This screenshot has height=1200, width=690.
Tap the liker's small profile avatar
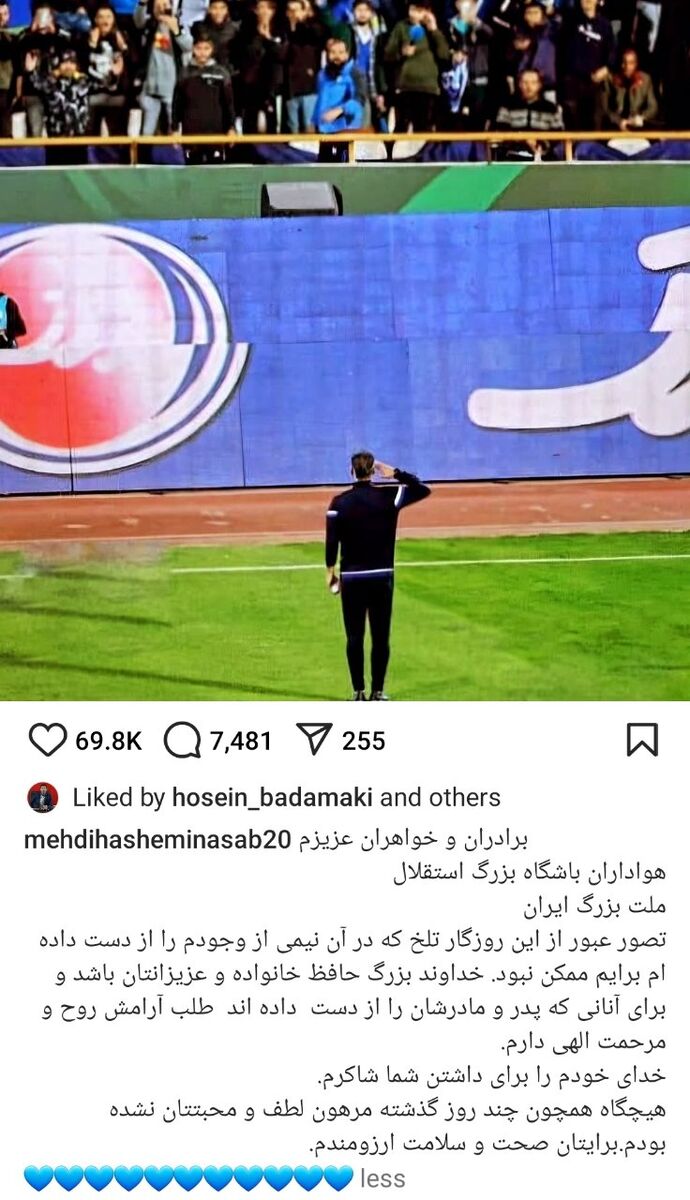pos(42,797)
